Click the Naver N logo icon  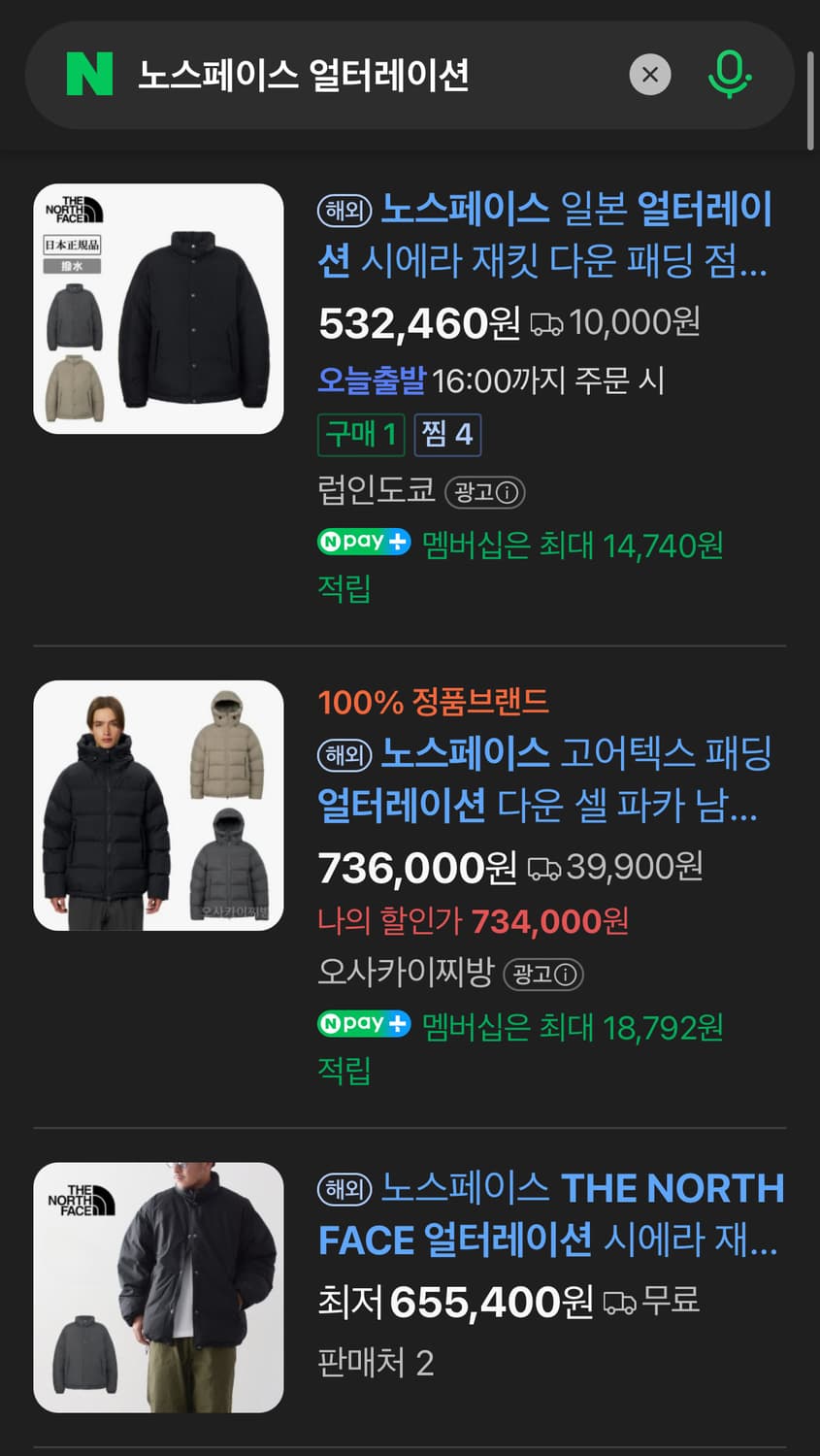(x=82, y=74)
